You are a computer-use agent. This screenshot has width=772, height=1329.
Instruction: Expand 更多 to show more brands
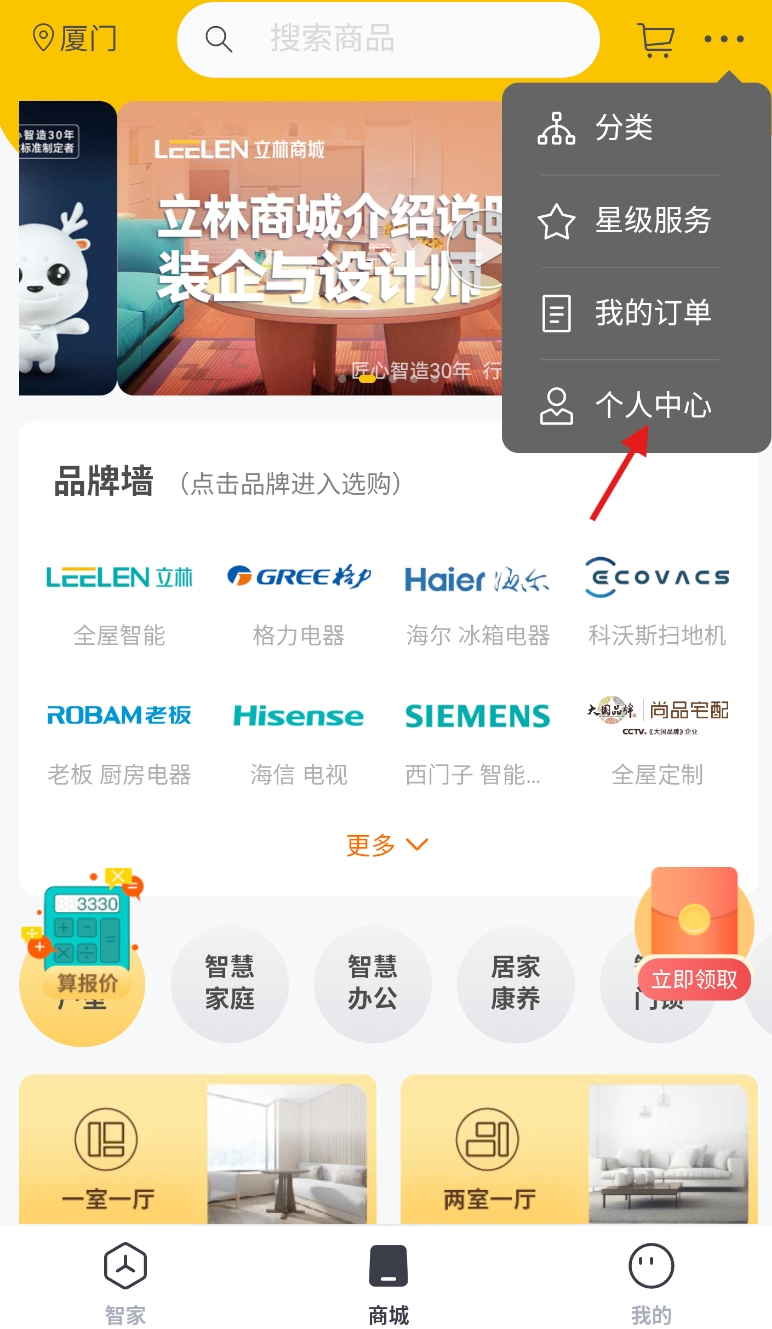(x=387, y=845)
